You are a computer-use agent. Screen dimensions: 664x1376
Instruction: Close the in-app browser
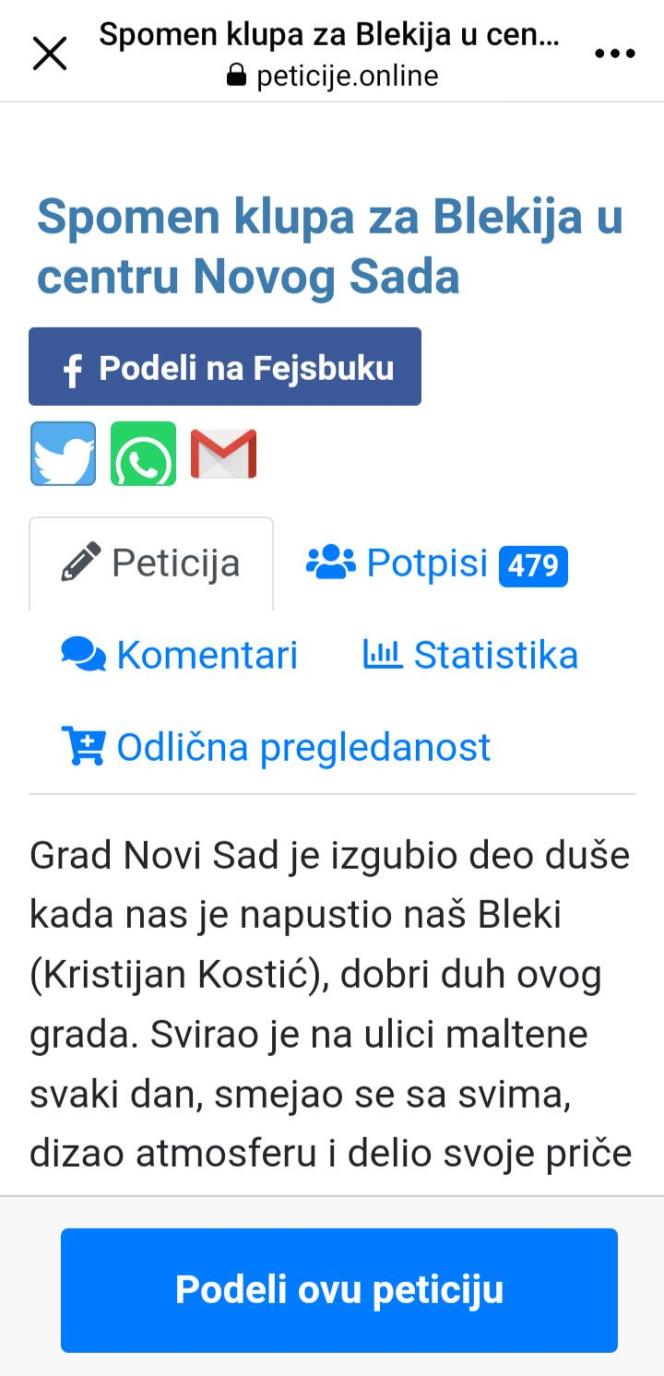coord(49,53)
